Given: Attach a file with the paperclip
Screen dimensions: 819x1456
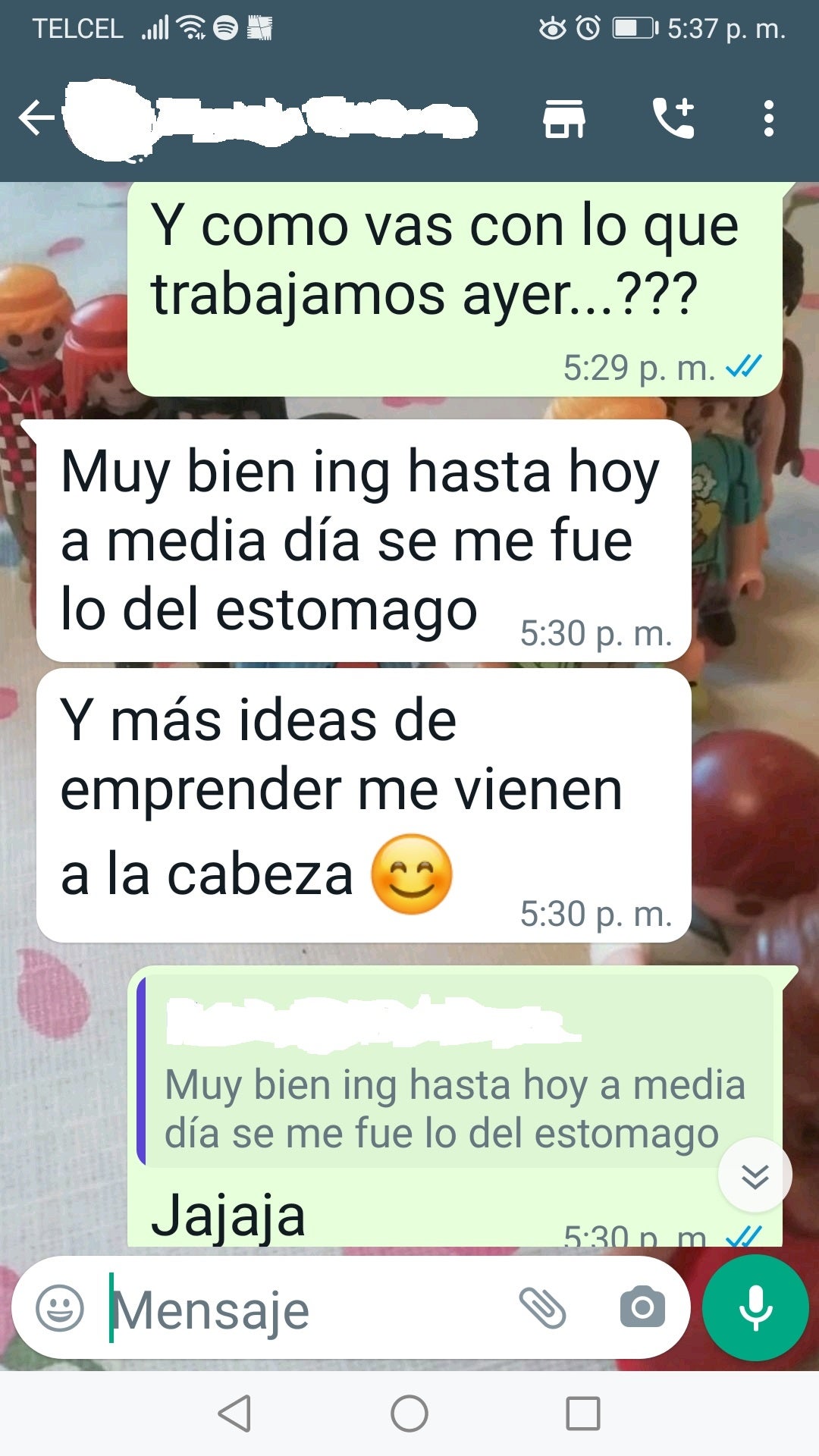Looking at the screenshot, I should [x=542, y=1308].
